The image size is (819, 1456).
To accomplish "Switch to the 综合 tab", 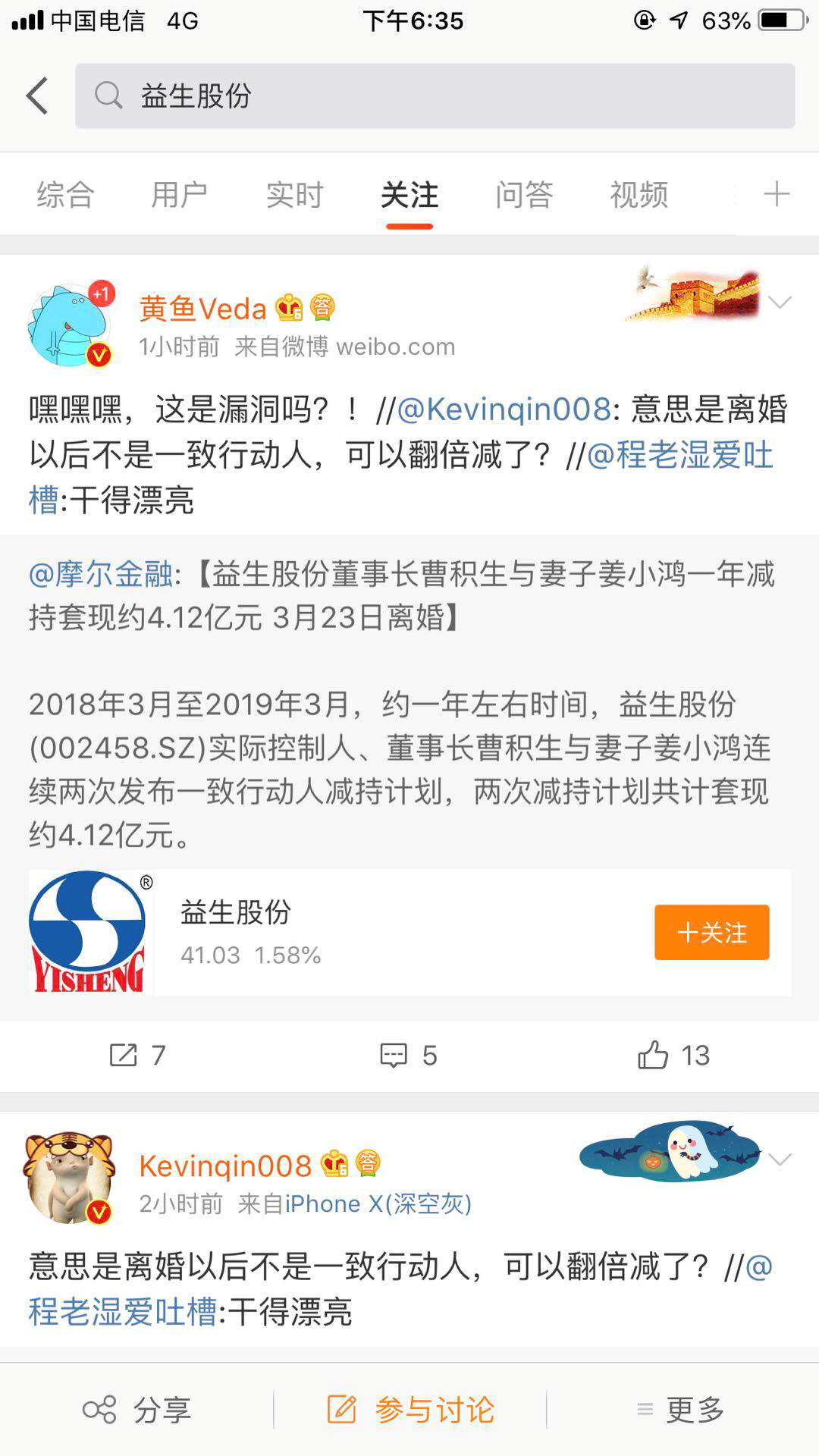I will [65, 195].
